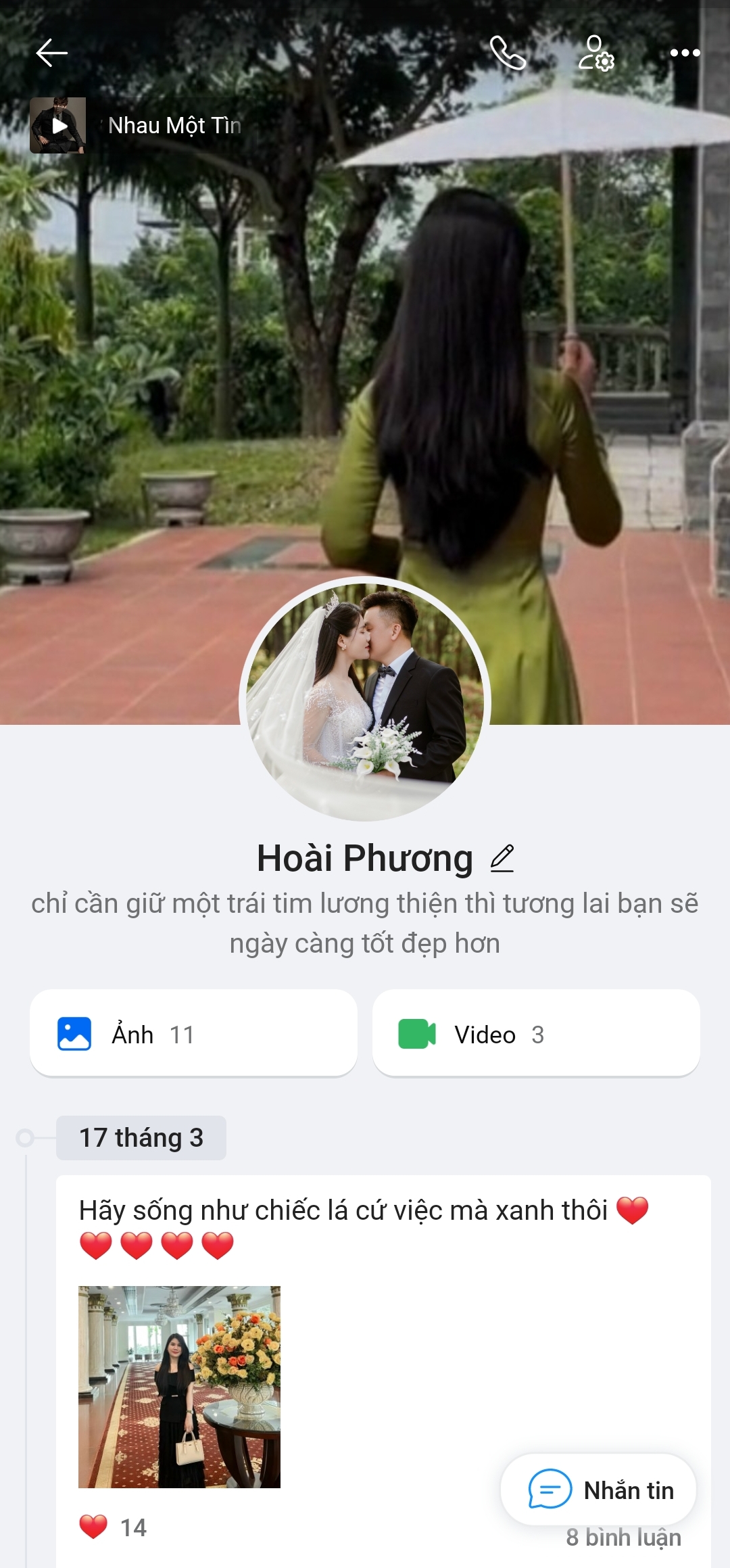Viewport: 730px width, 1568px height.
Task: View the 8 bình luận comments
Action: (623, 1538)
